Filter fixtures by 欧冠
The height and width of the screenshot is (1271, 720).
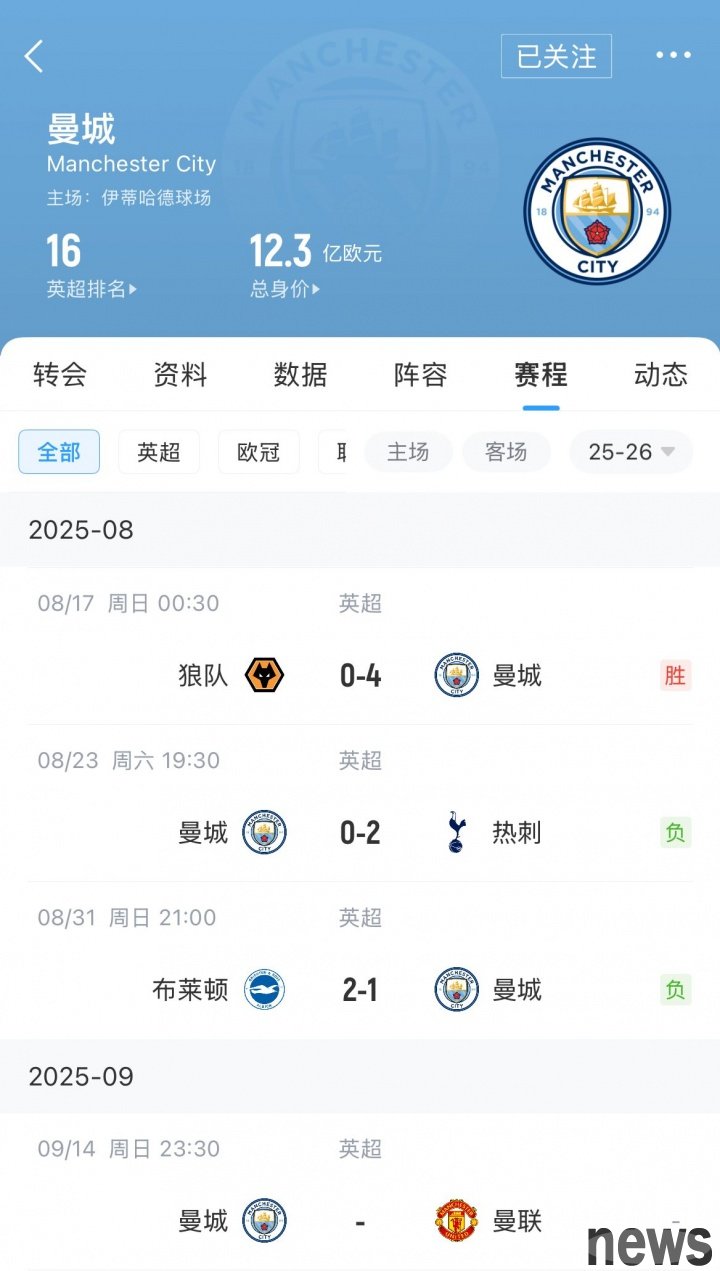(259, 452)
